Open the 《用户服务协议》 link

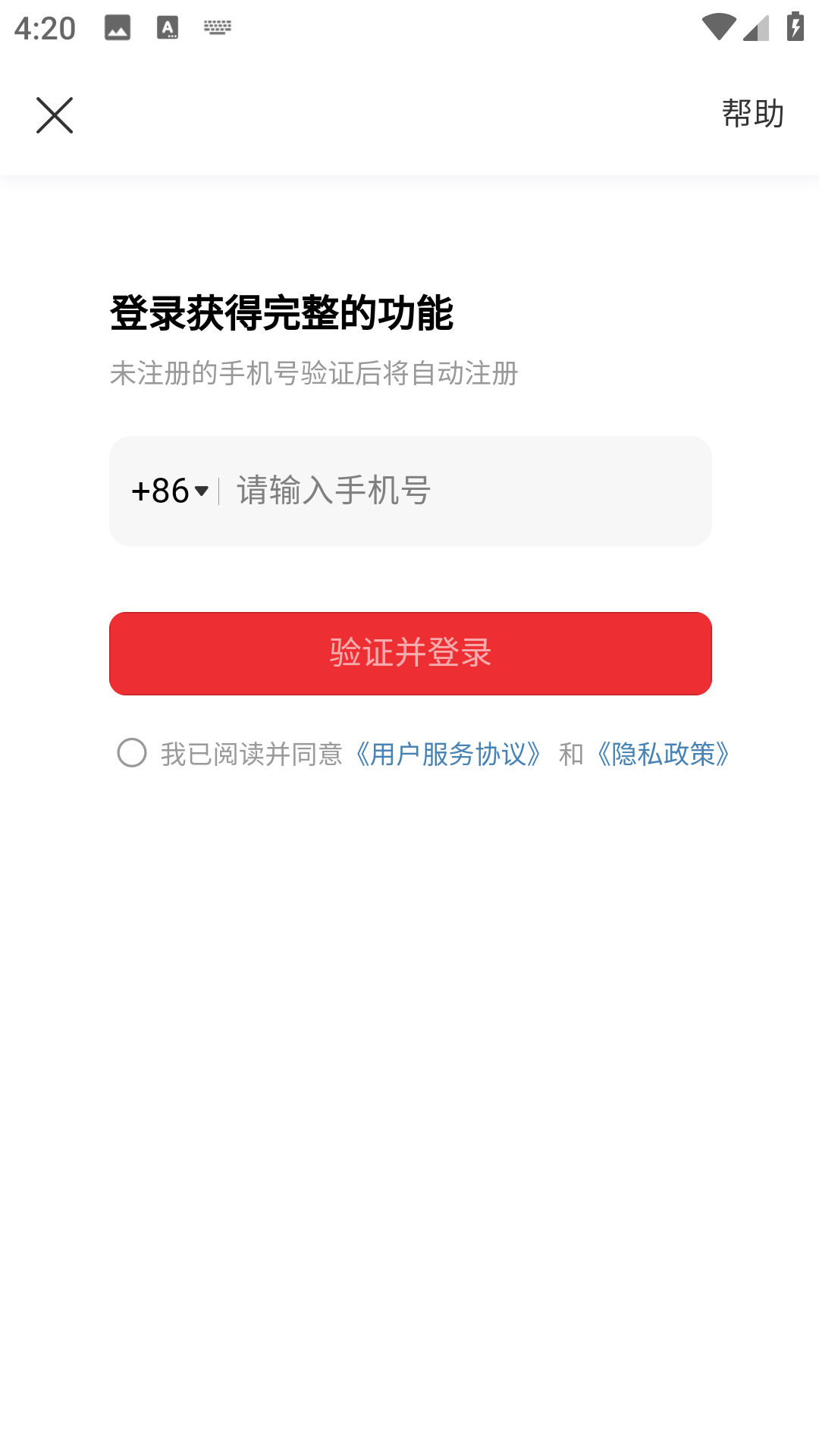pyautogui.click(x=448, y=754)
